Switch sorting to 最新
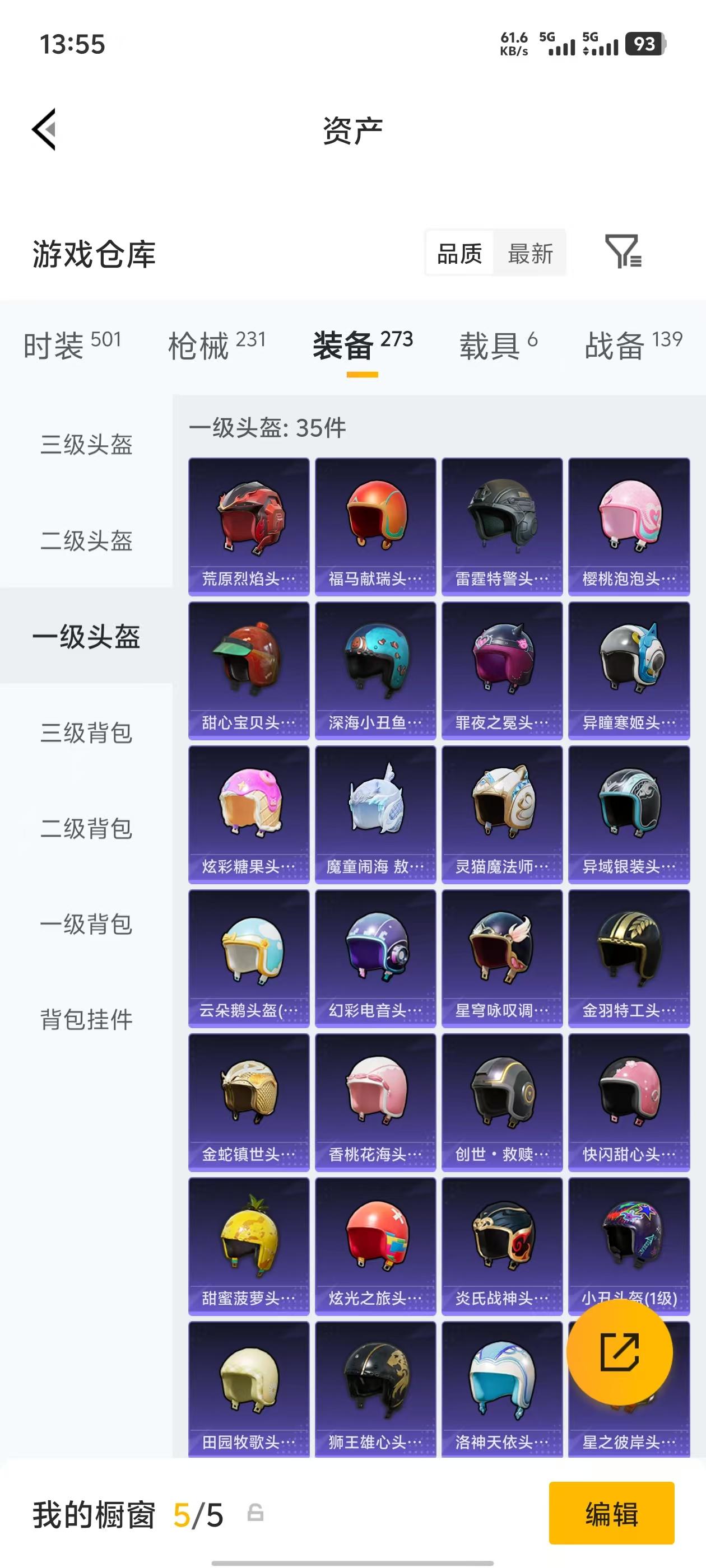 (x=531, y=254)
